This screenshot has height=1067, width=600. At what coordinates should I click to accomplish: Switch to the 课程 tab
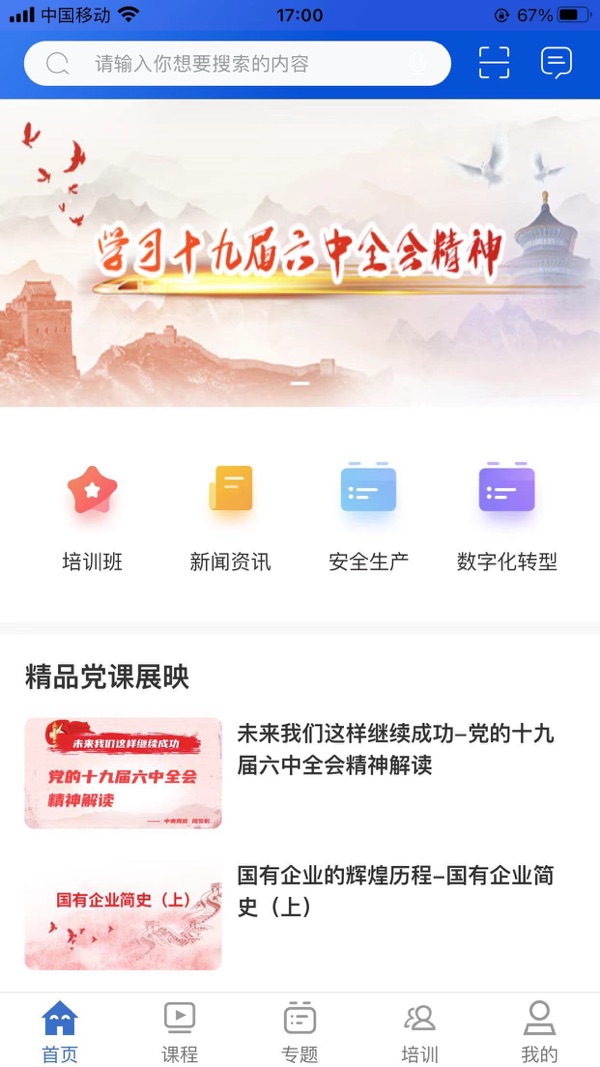tap(180, 1031)
